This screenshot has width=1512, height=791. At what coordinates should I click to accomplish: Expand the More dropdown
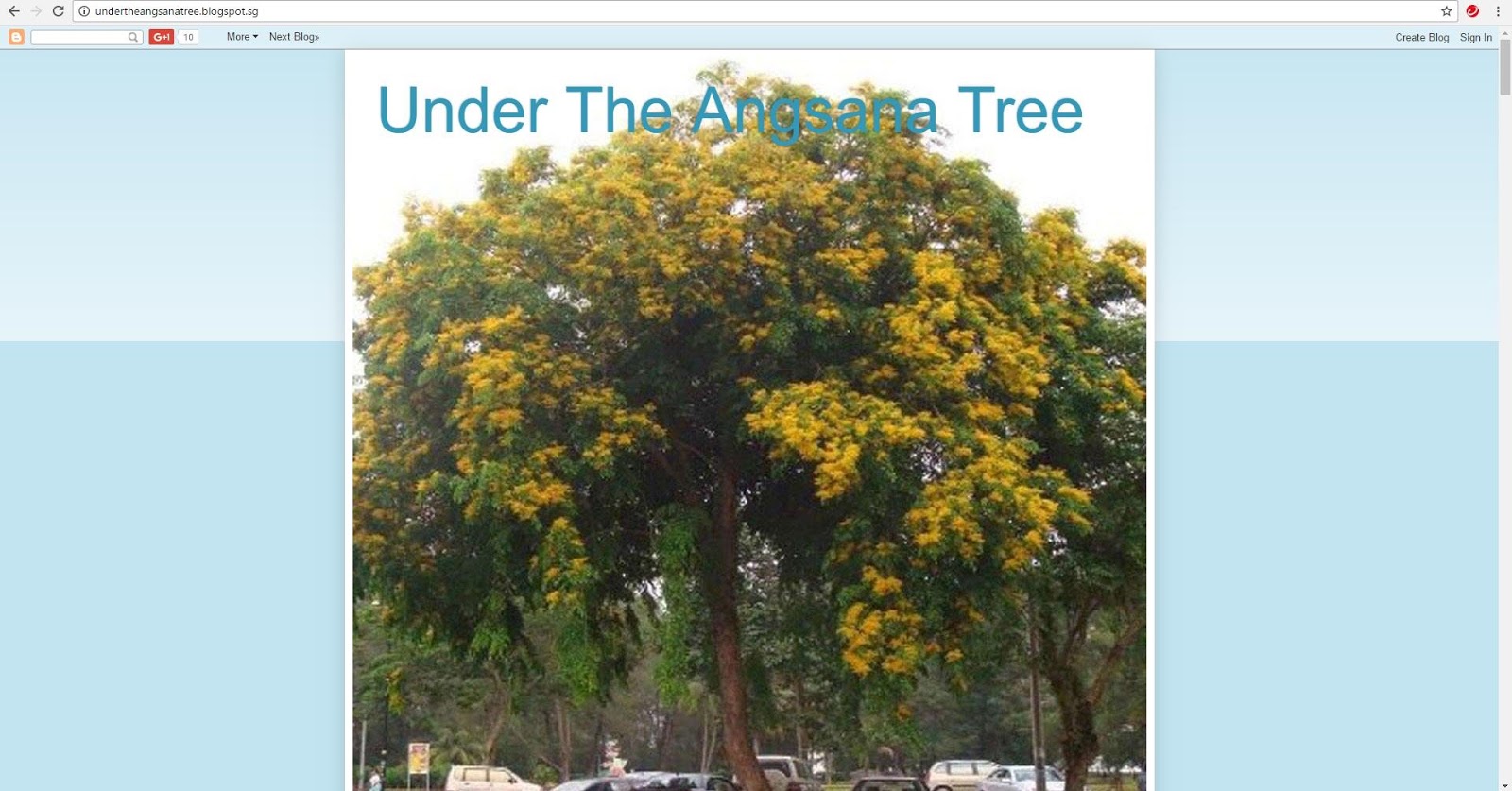(242, 37)
